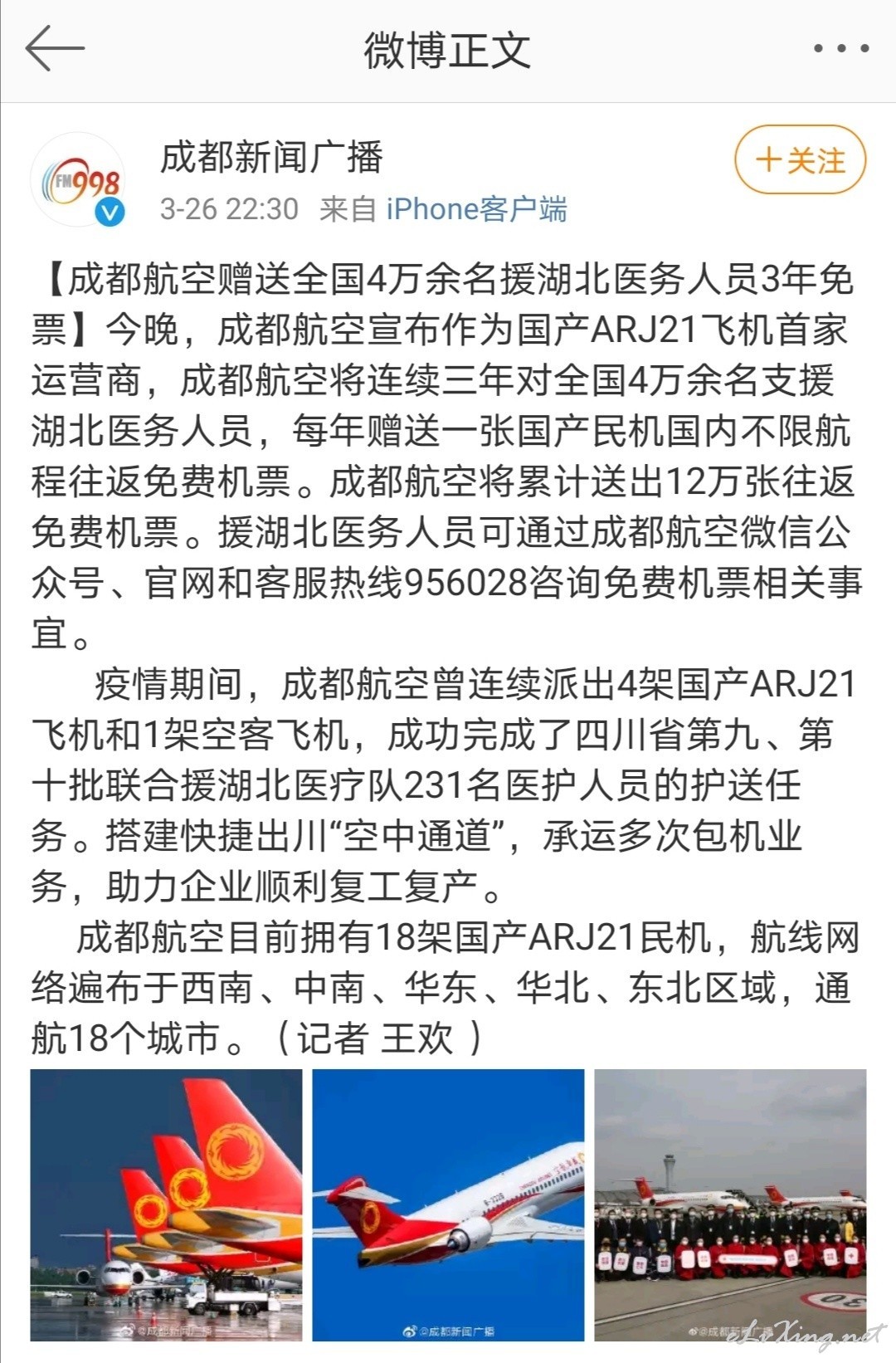The height and width of the screenshot is (1363, 896).
Task: View the photo of orange tail fins
Action: coord(166,1204)
